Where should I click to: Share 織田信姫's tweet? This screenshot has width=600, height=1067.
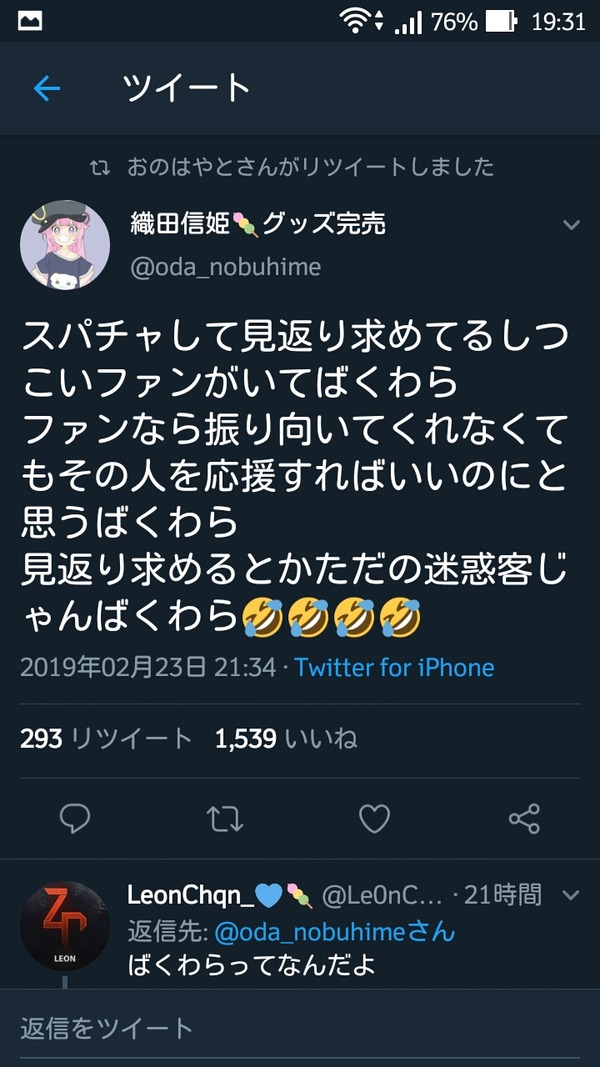pyautogui.click(x=524, y=819)
